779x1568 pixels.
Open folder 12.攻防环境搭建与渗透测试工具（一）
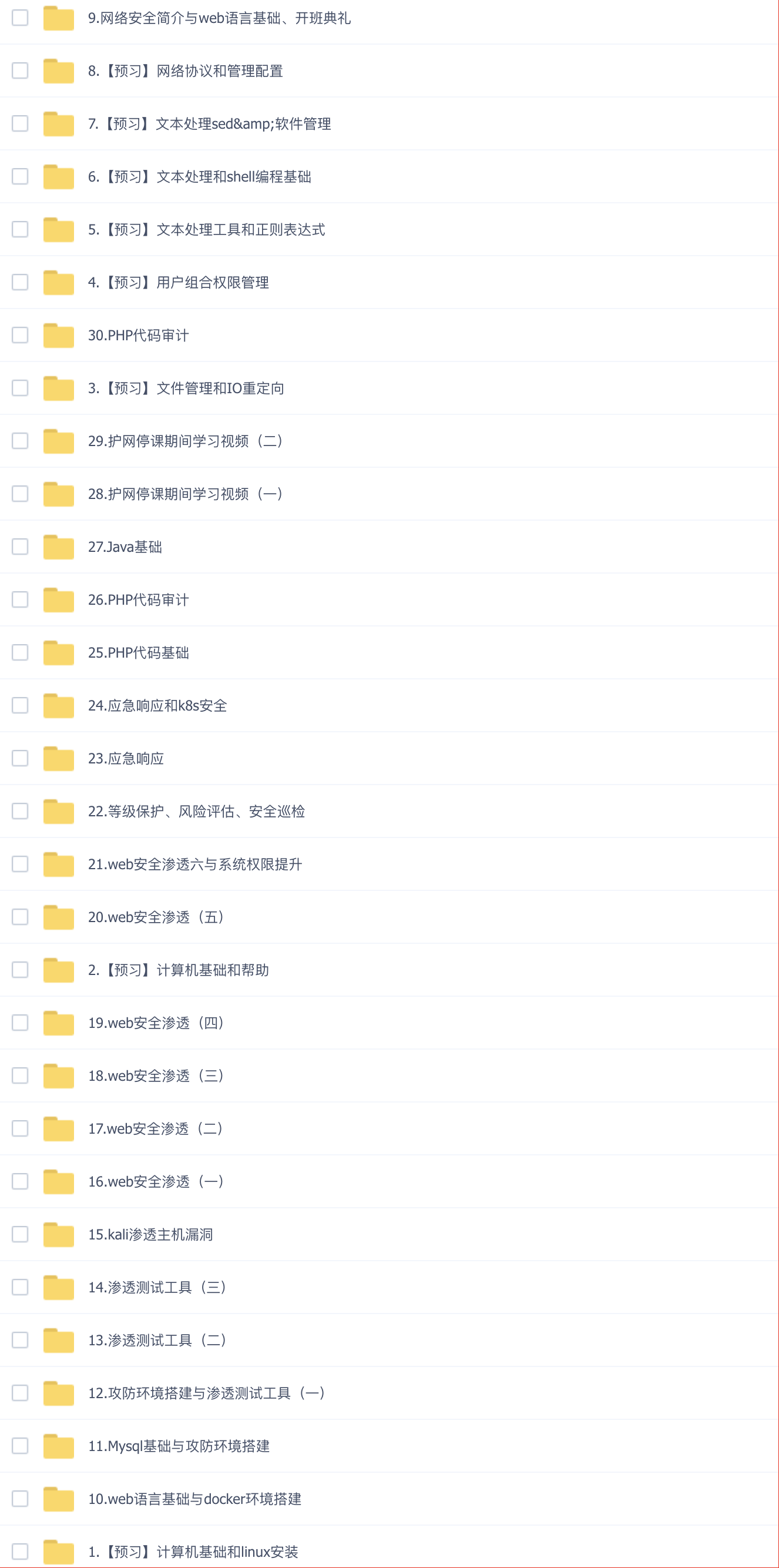(x=206, y=1393)
